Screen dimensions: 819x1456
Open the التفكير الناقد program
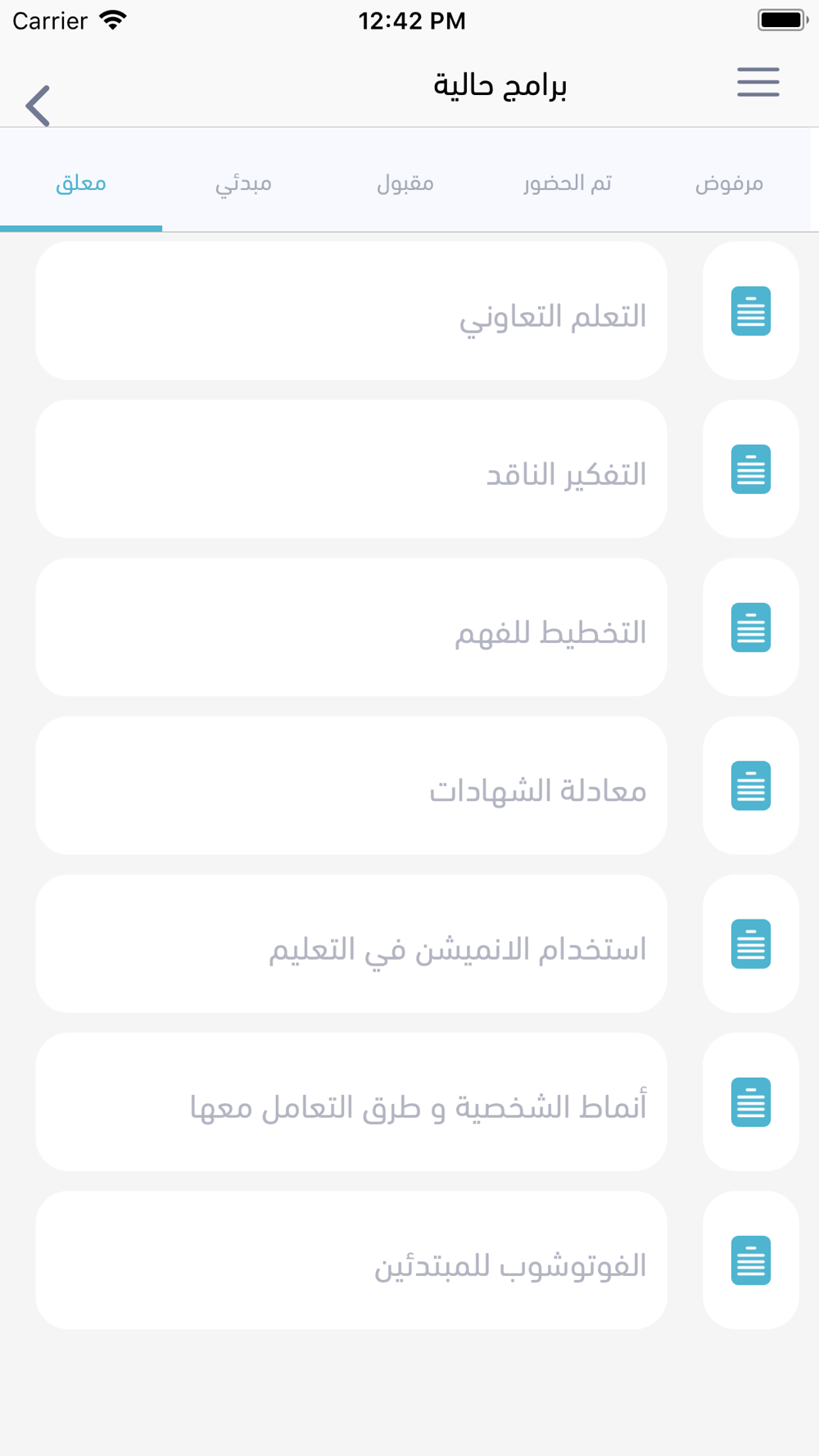[351, 469]
